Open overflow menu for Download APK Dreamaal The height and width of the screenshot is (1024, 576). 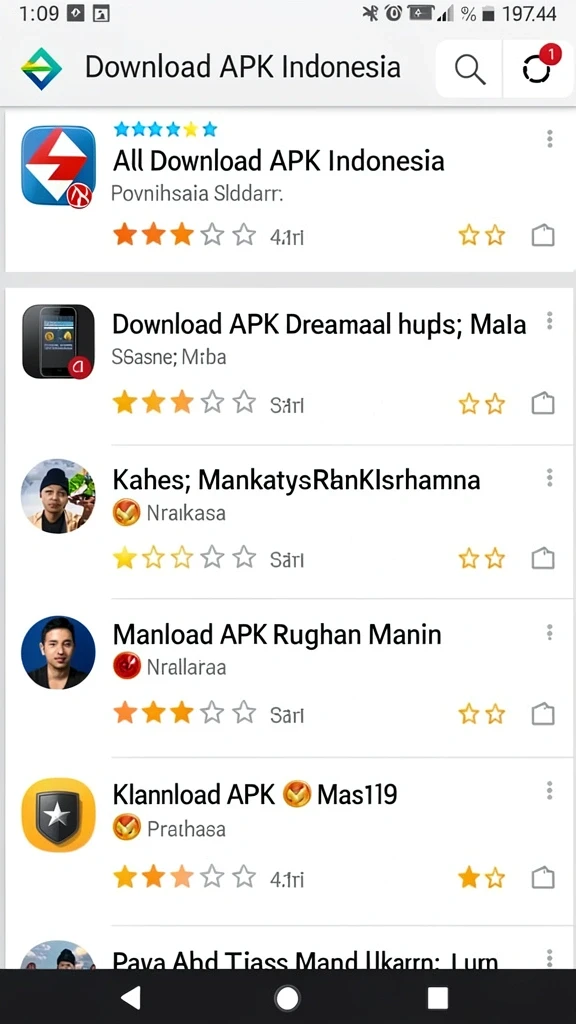point(550,321)
